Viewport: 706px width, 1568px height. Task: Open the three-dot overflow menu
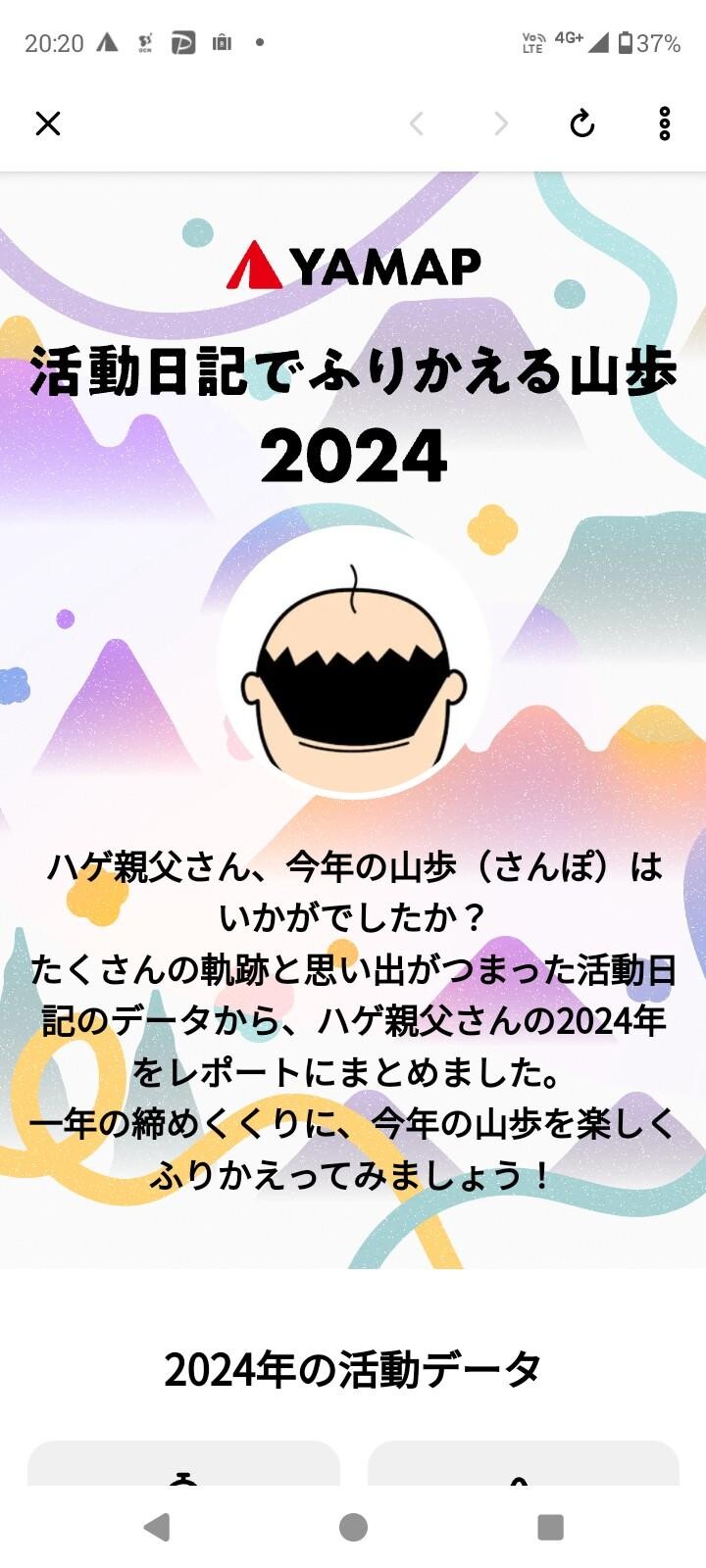tap(667, 124)
